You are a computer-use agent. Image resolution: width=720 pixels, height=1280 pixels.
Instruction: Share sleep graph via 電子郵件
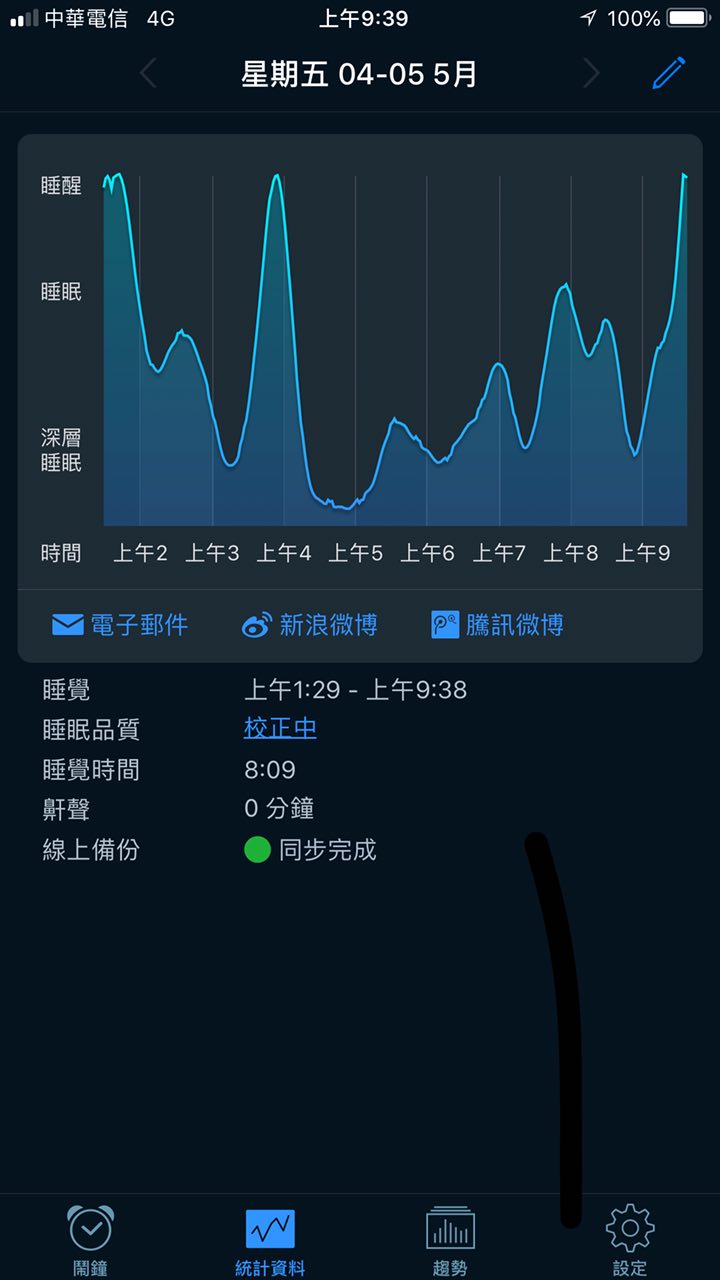tap(120, 625)
